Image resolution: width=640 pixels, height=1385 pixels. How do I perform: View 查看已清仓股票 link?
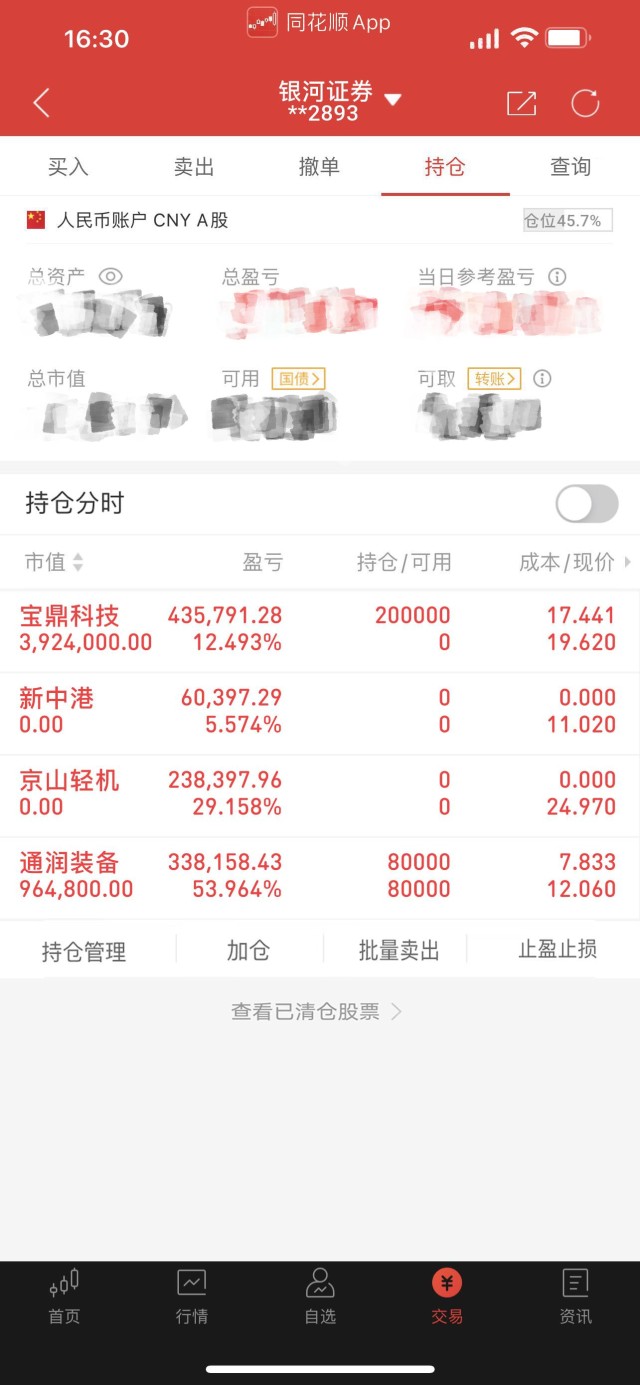pos(316,1012)
